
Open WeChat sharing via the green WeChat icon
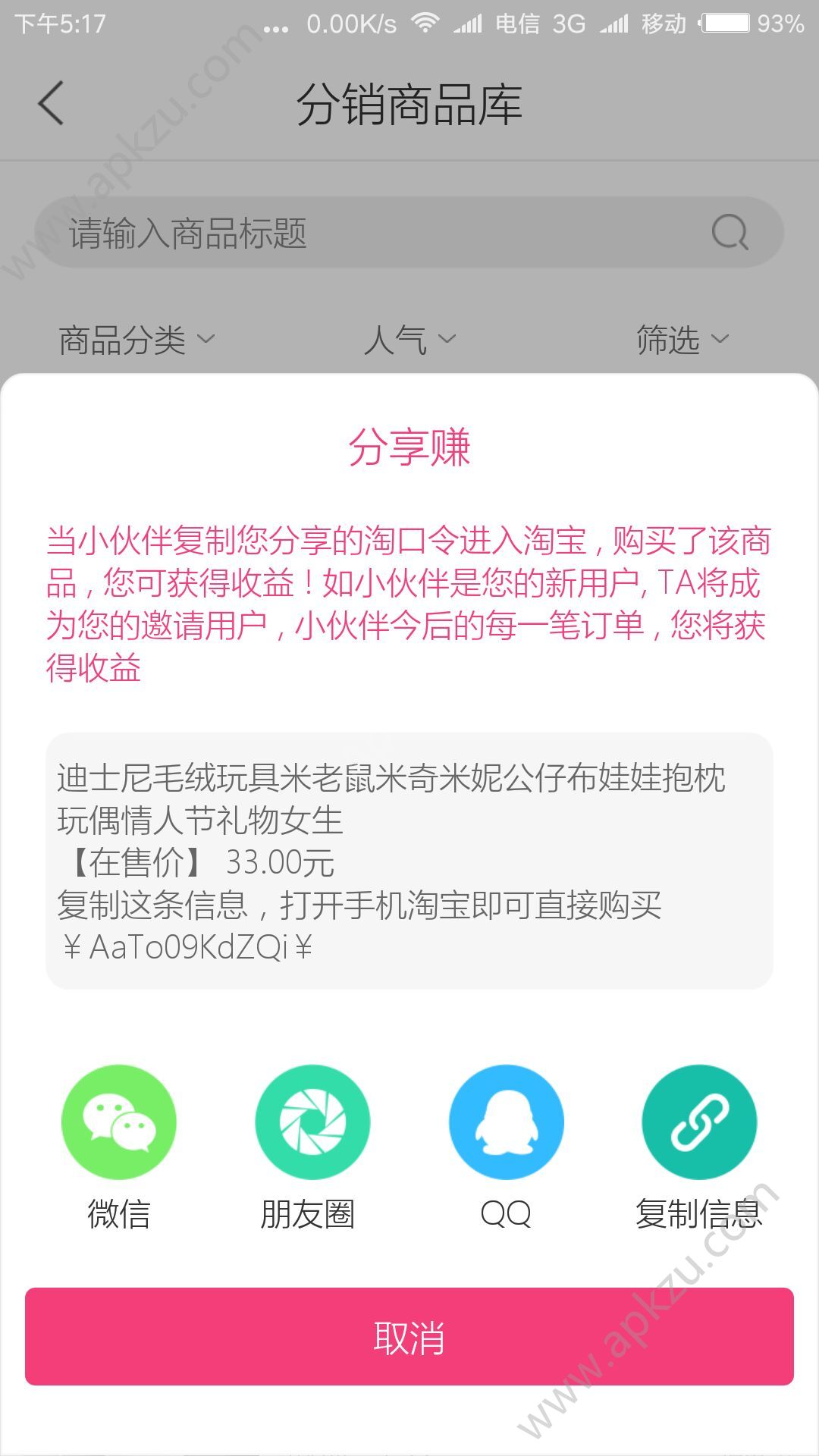point(118,1121)
